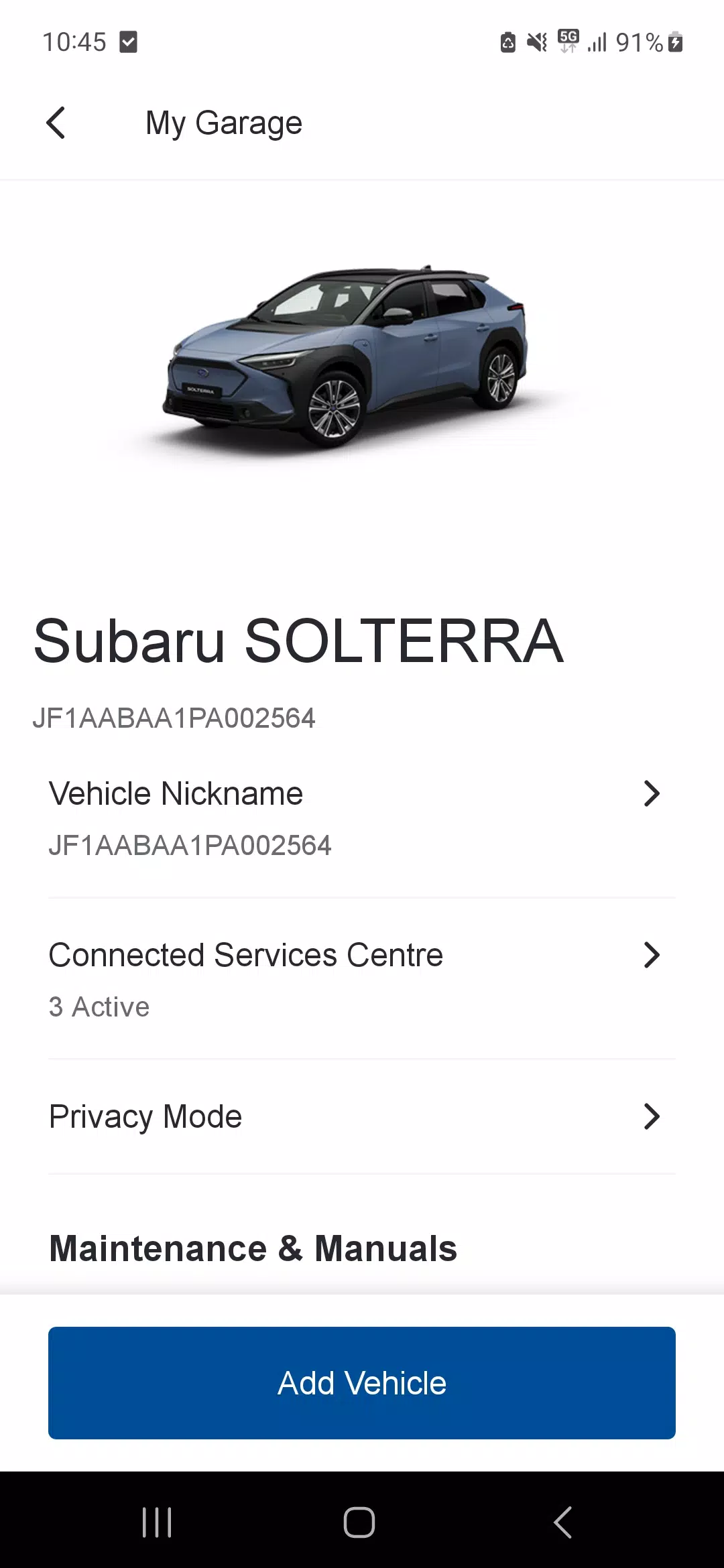Tap the signal strength bars icon
Viewport: 724px width, 1568px height.
(x=597, y=42)
